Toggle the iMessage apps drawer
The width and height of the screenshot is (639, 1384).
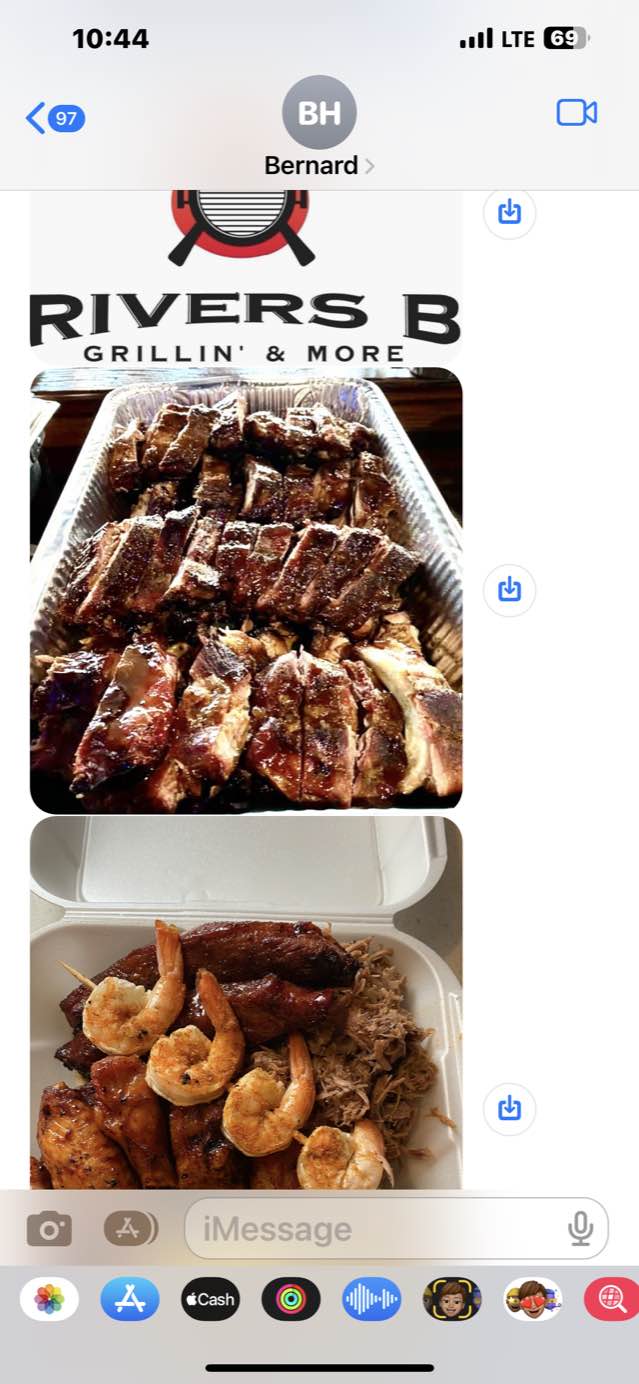pos(131,1229)
